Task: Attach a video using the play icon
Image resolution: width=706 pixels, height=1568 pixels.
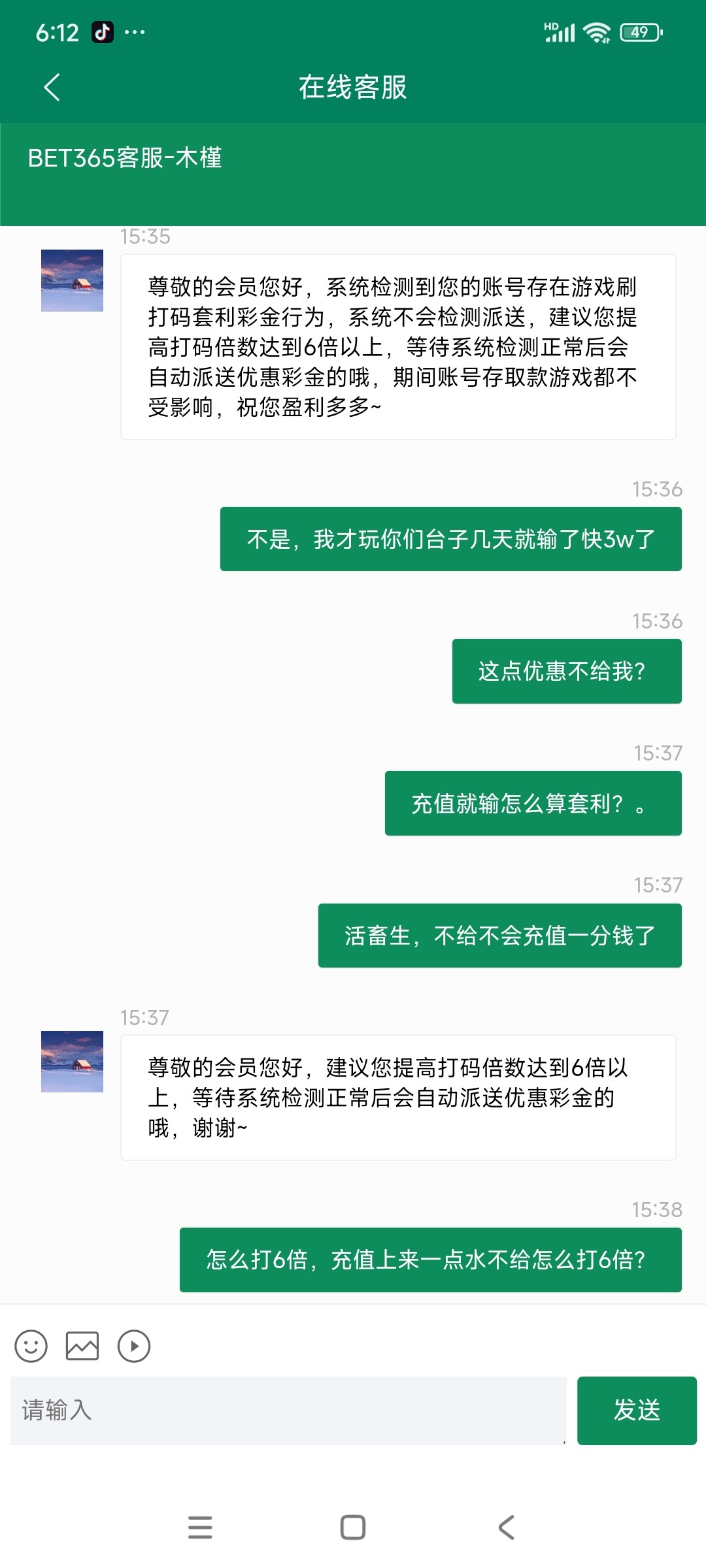Action: [x=134, y=1347]
